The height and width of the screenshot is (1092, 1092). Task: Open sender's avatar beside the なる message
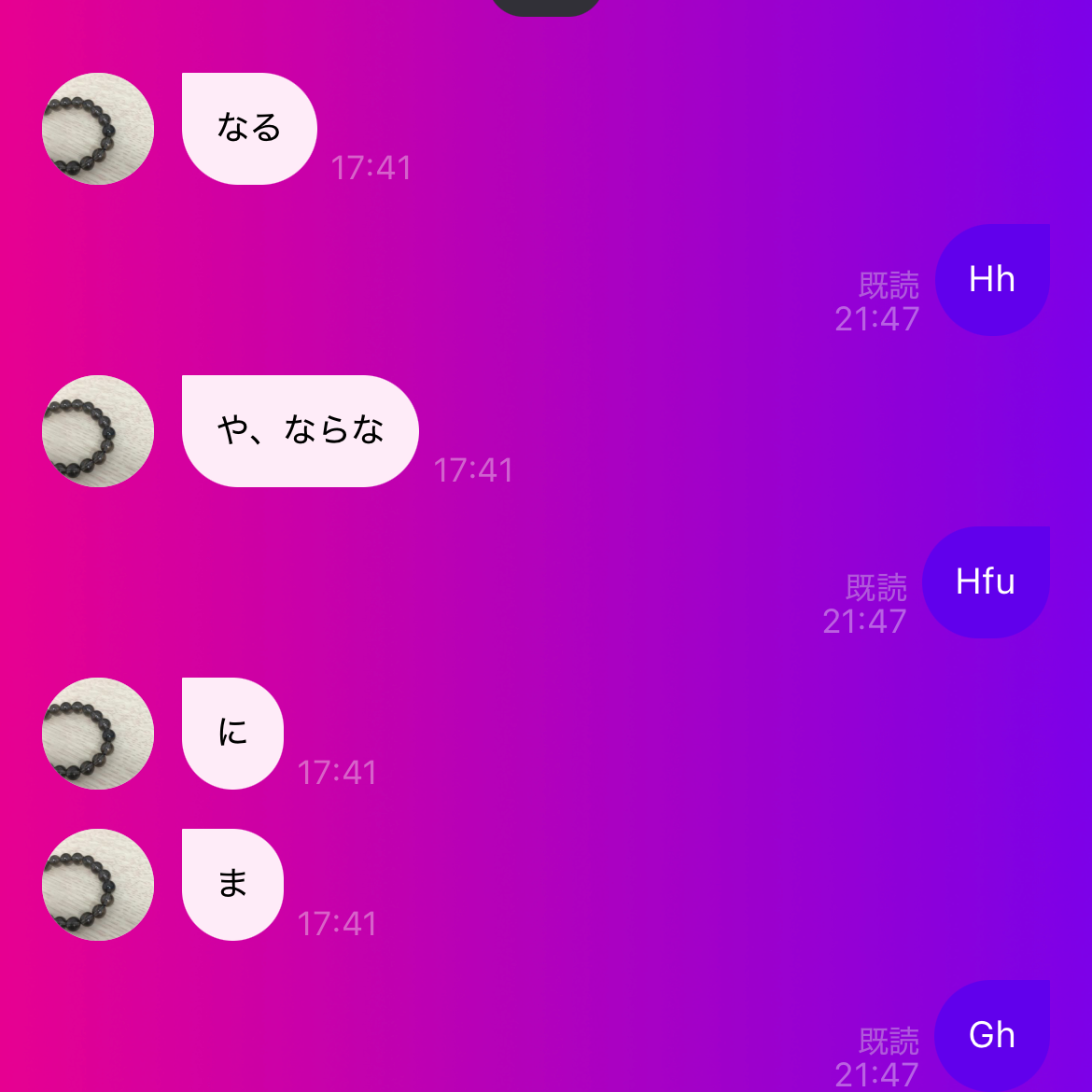98,129
